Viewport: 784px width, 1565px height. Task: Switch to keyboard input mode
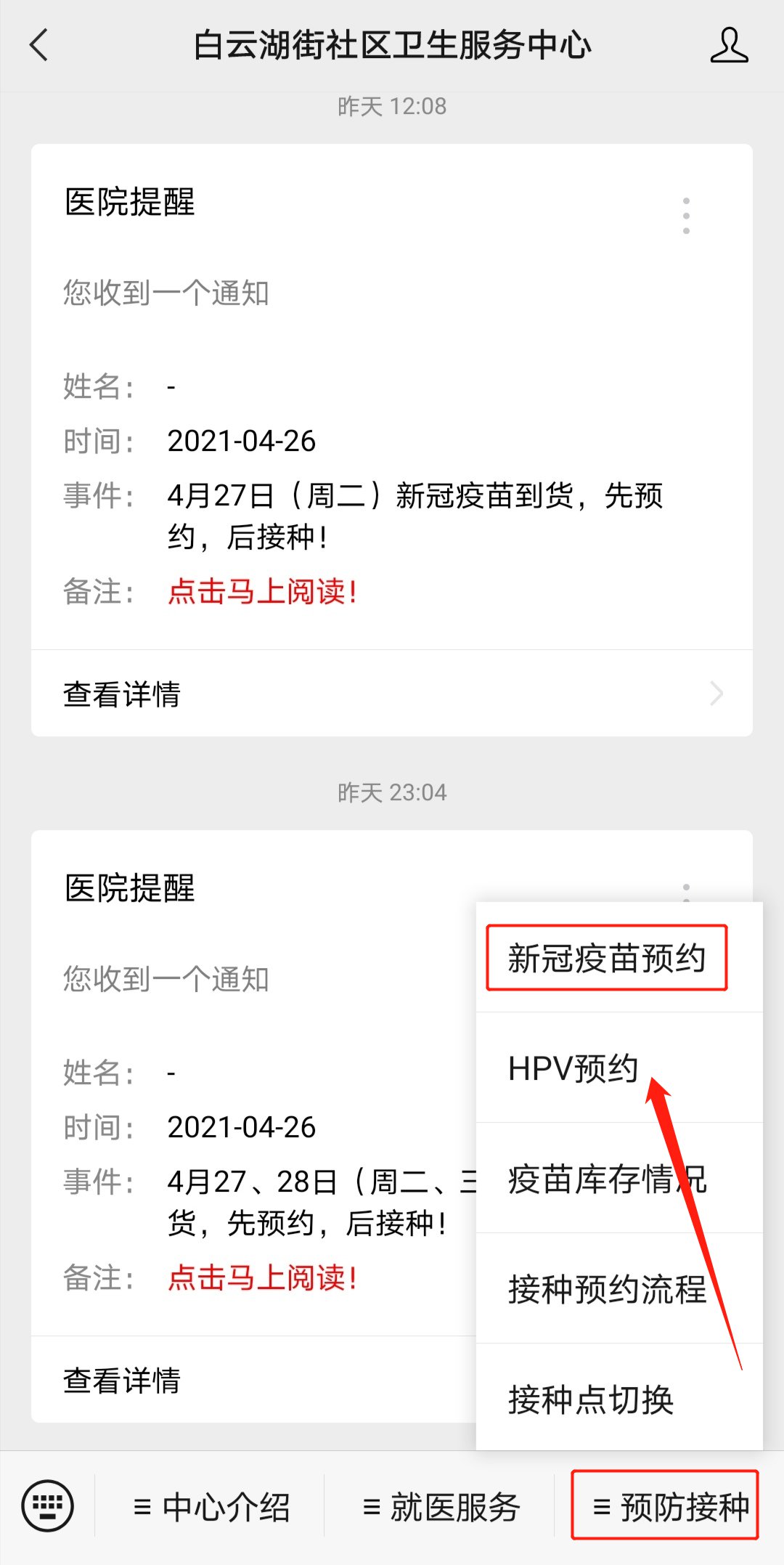[x=48, y=1505]
